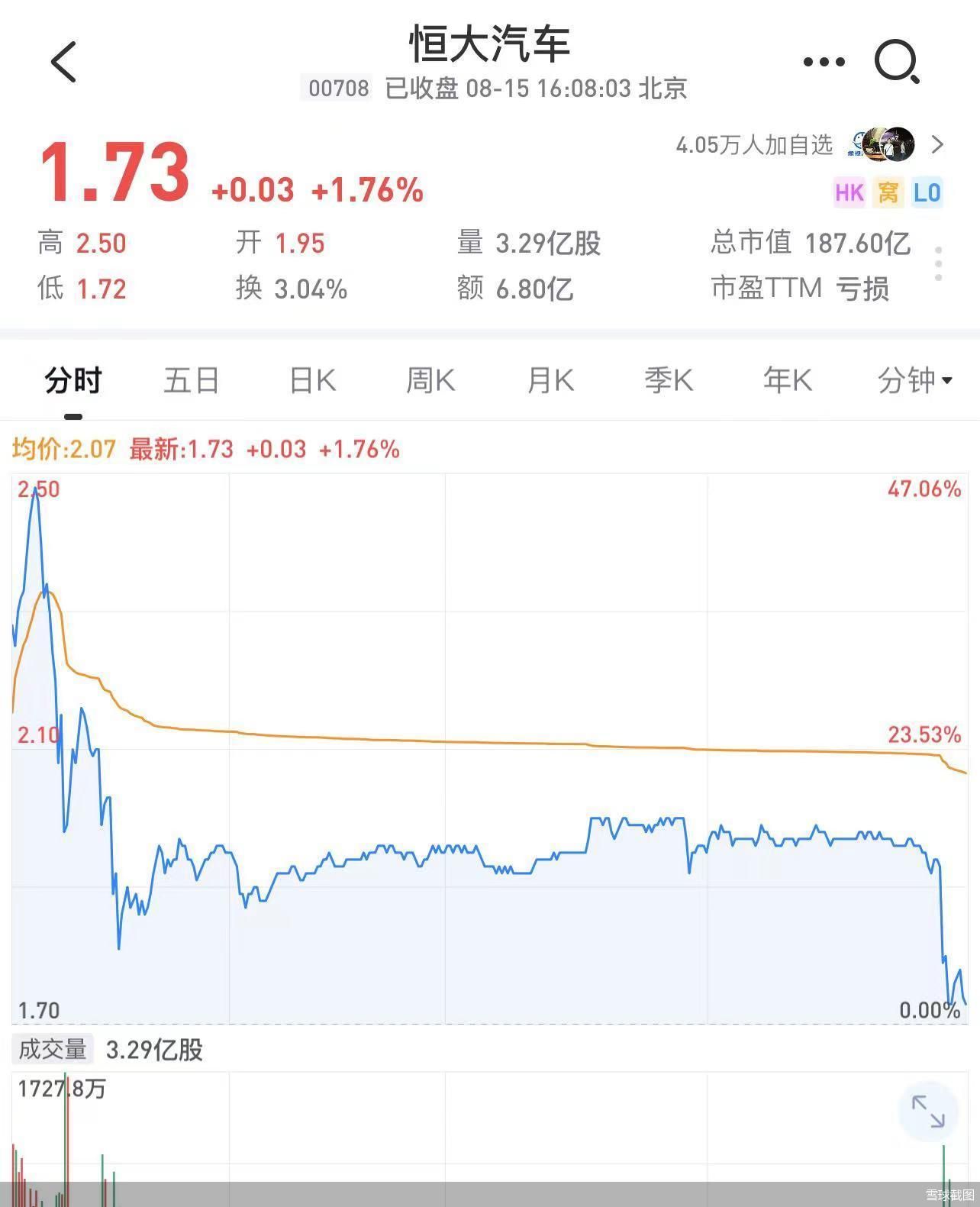Tap the purple HK market badge
The width and height of the screenshot is (980, 1207).
click(x=847, y=192)
